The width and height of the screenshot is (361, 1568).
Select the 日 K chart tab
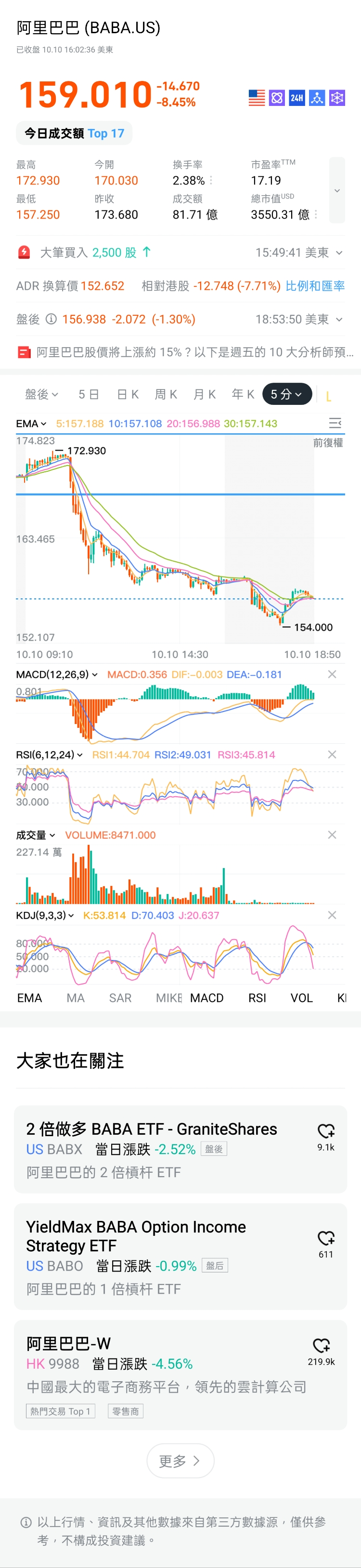[x=128, y=394]
